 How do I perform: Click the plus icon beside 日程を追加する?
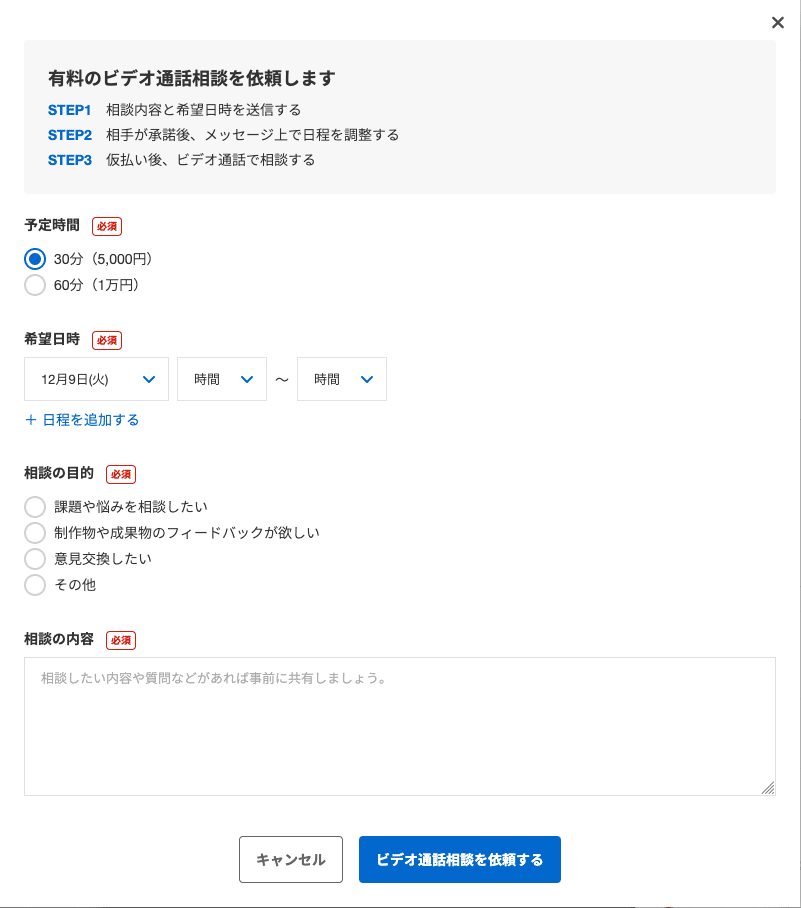[31, 420]
